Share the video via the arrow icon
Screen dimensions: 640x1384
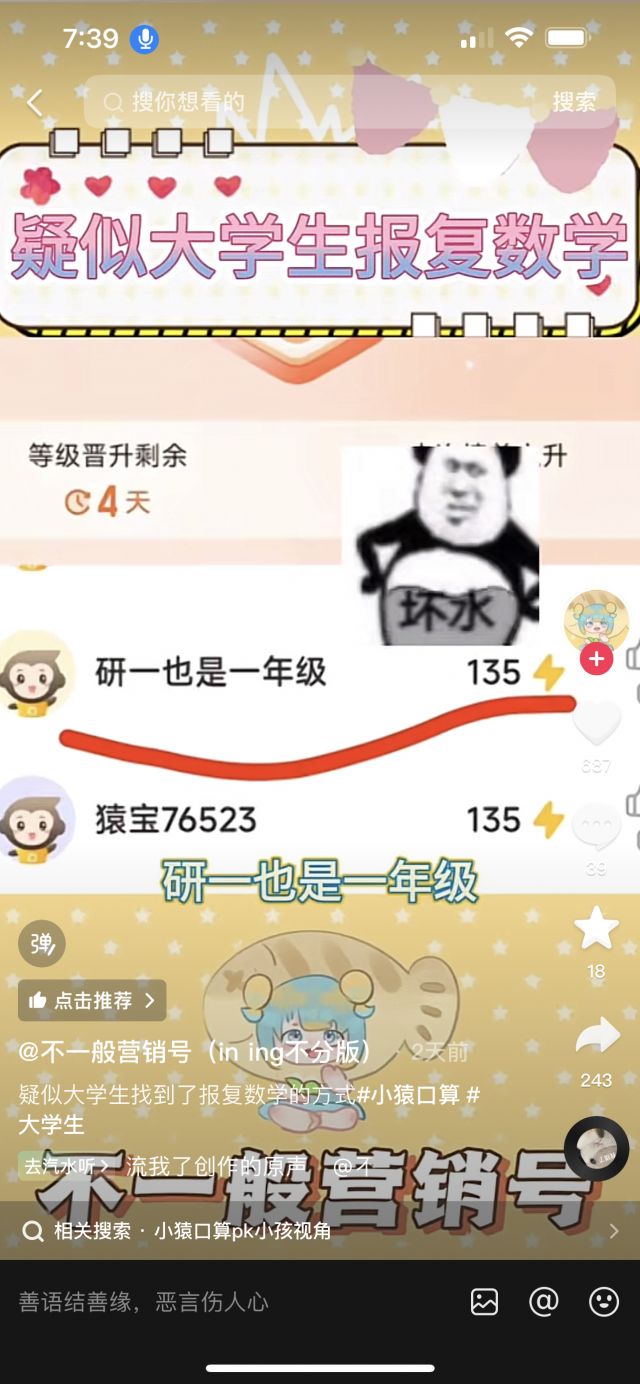tap(597, 1037)
